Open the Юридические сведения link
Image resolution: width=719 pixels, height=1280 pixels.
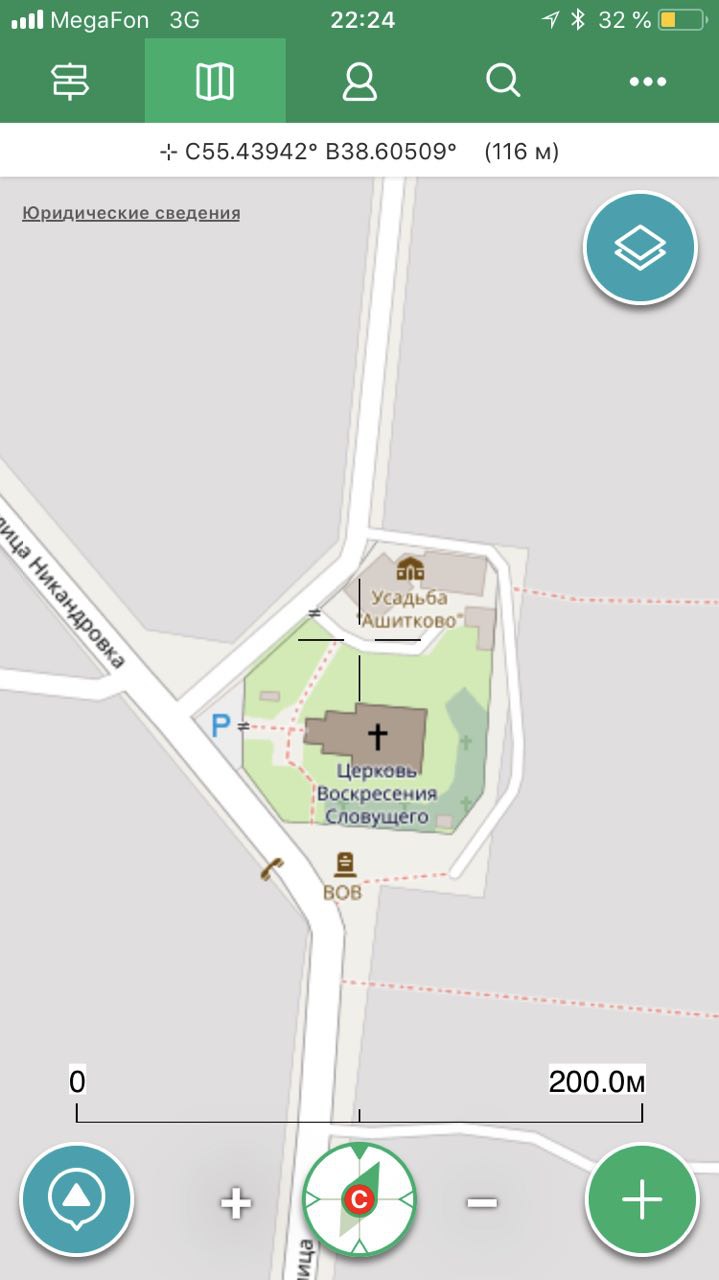tap(131, 212)
